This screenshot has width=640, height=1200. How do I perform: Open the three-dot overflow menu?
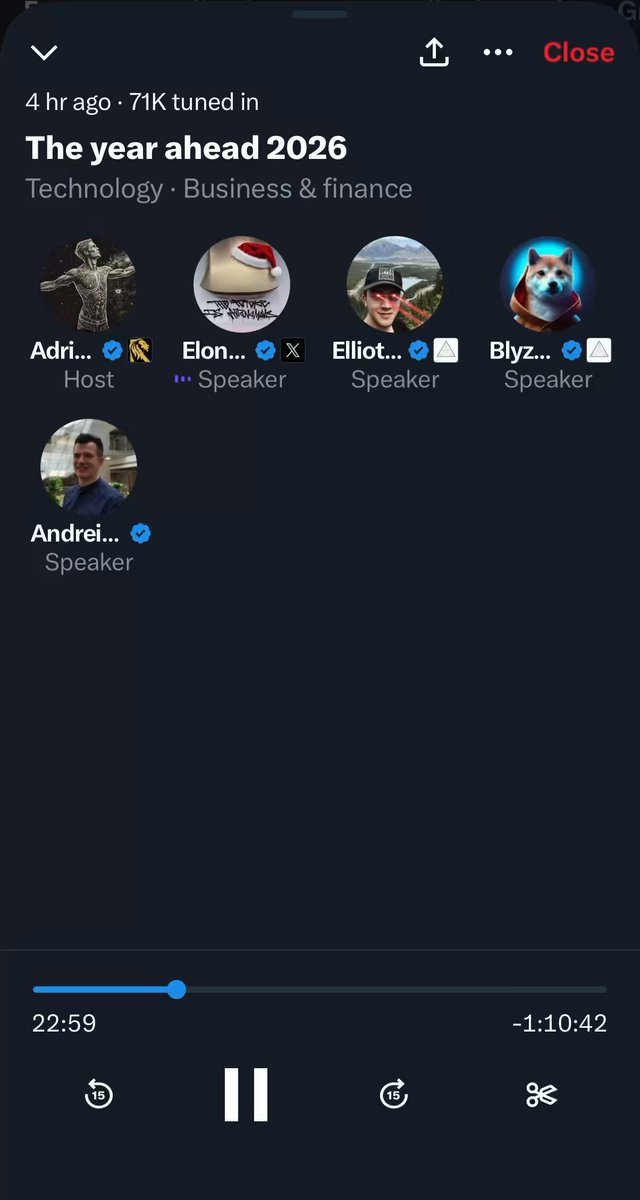click(x=498, y=52)
